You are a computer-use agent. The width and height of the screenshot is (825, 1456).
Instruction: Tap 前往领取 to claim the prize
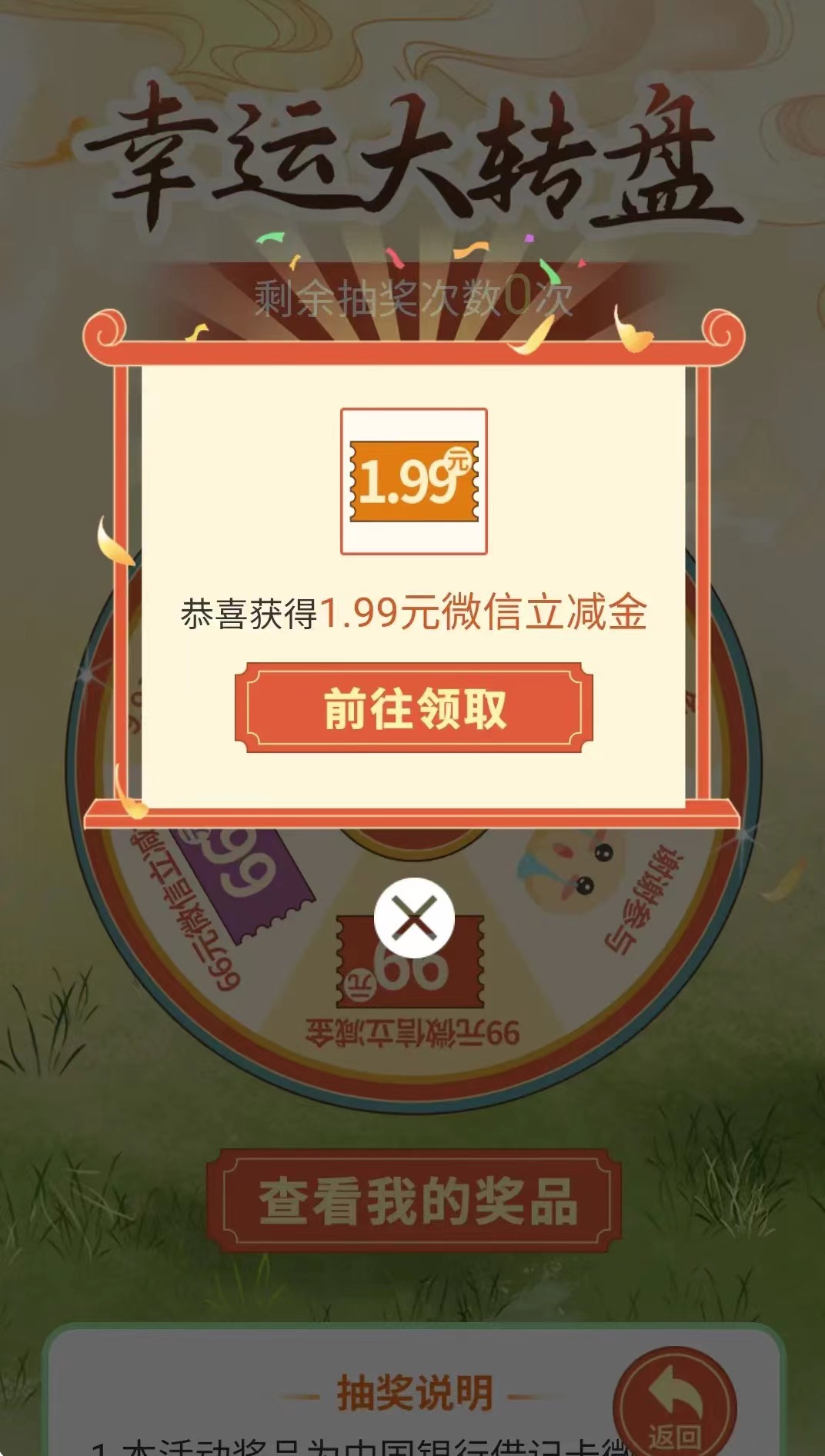point(414,708)
